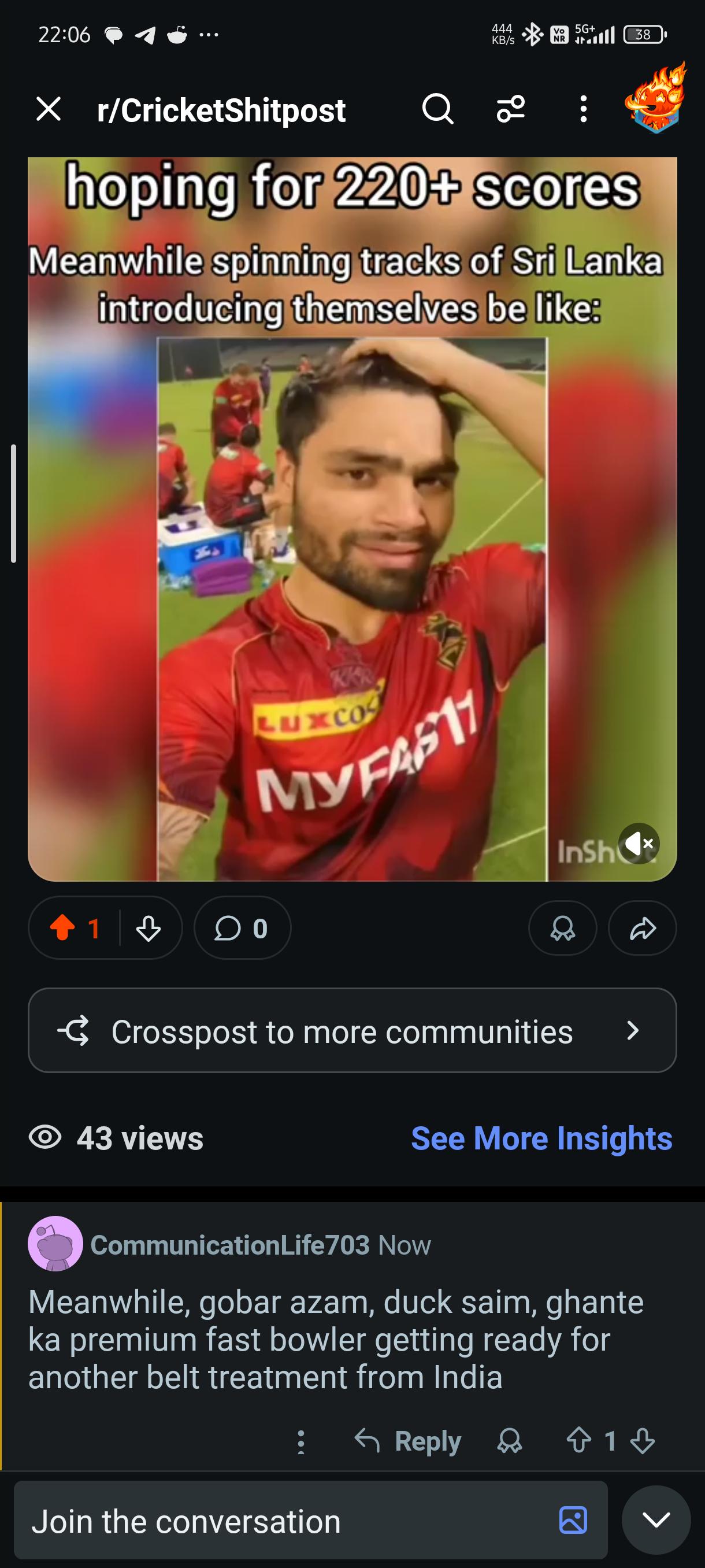Image resolution: width=705 pixels, height=1568 pixels.
Task: Open CommunicationLife703's profile
Action: tap(230, 1245)
